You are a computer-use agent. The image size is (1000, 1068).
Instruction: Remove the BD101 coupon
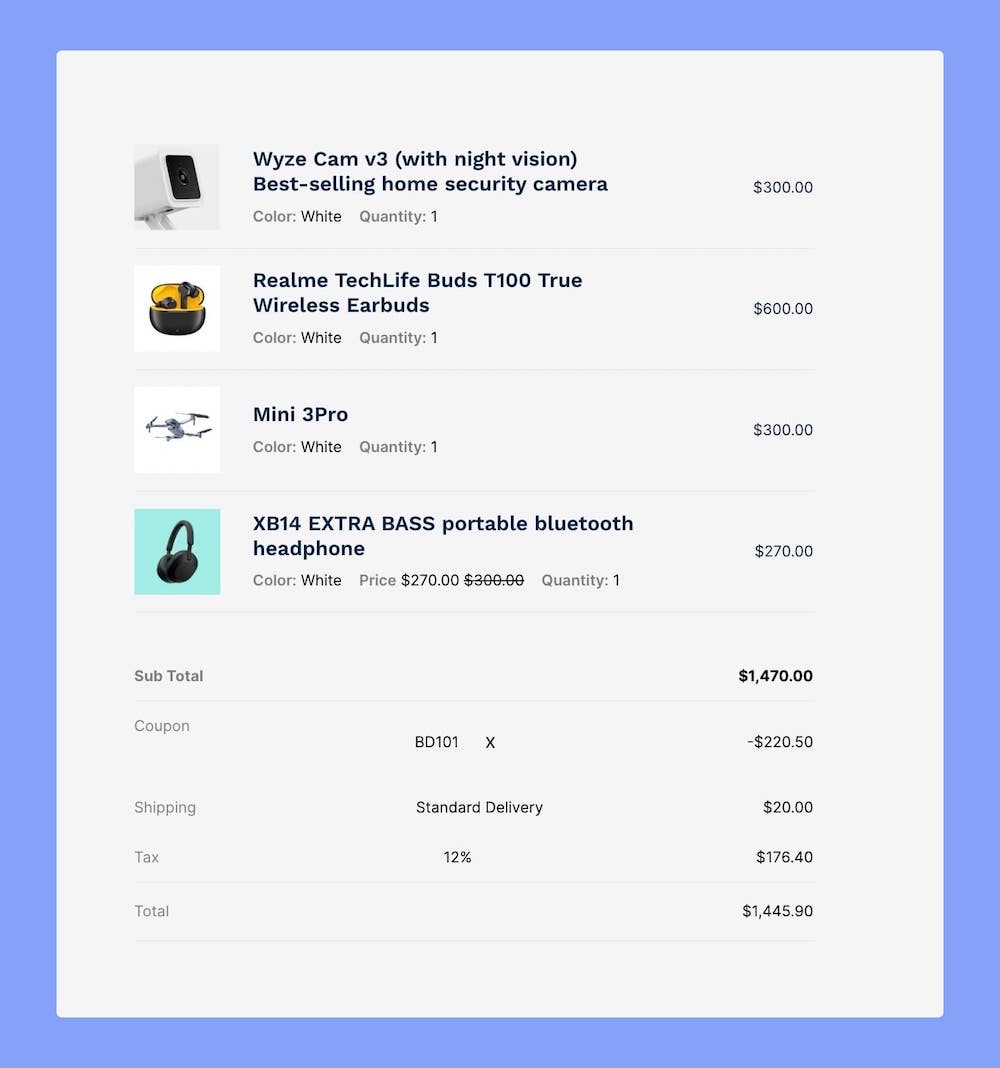[x=490, y=743]
